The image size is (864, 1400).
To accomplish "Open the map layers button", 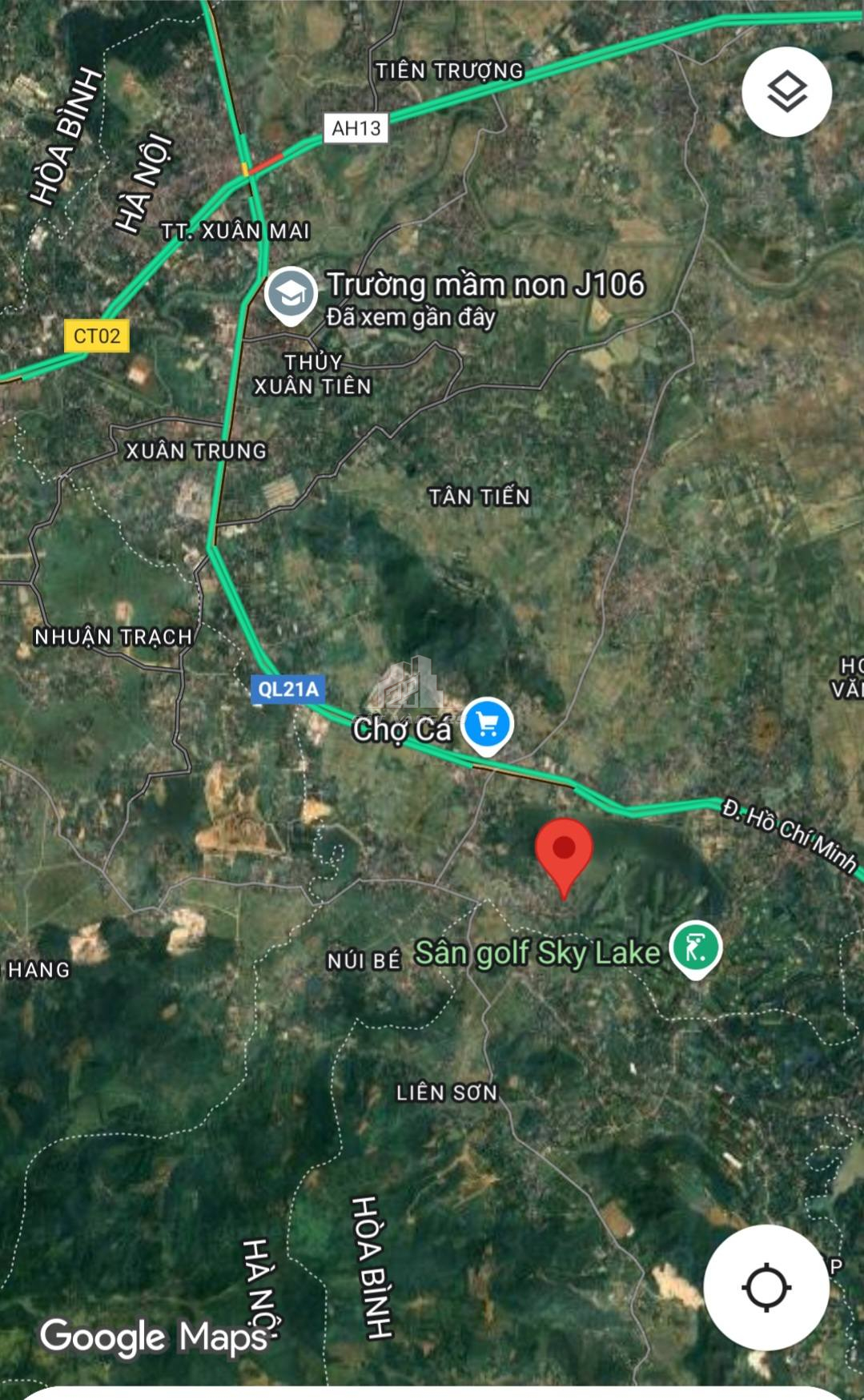I will pos(786,92).
